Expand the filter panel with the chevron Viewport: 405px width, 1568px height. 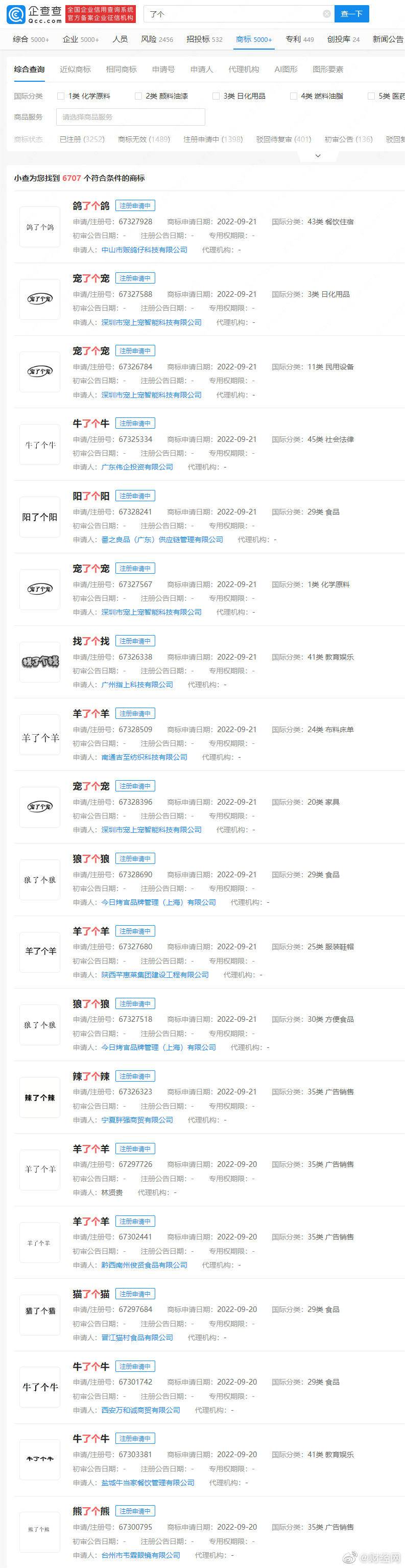(318, 156)
